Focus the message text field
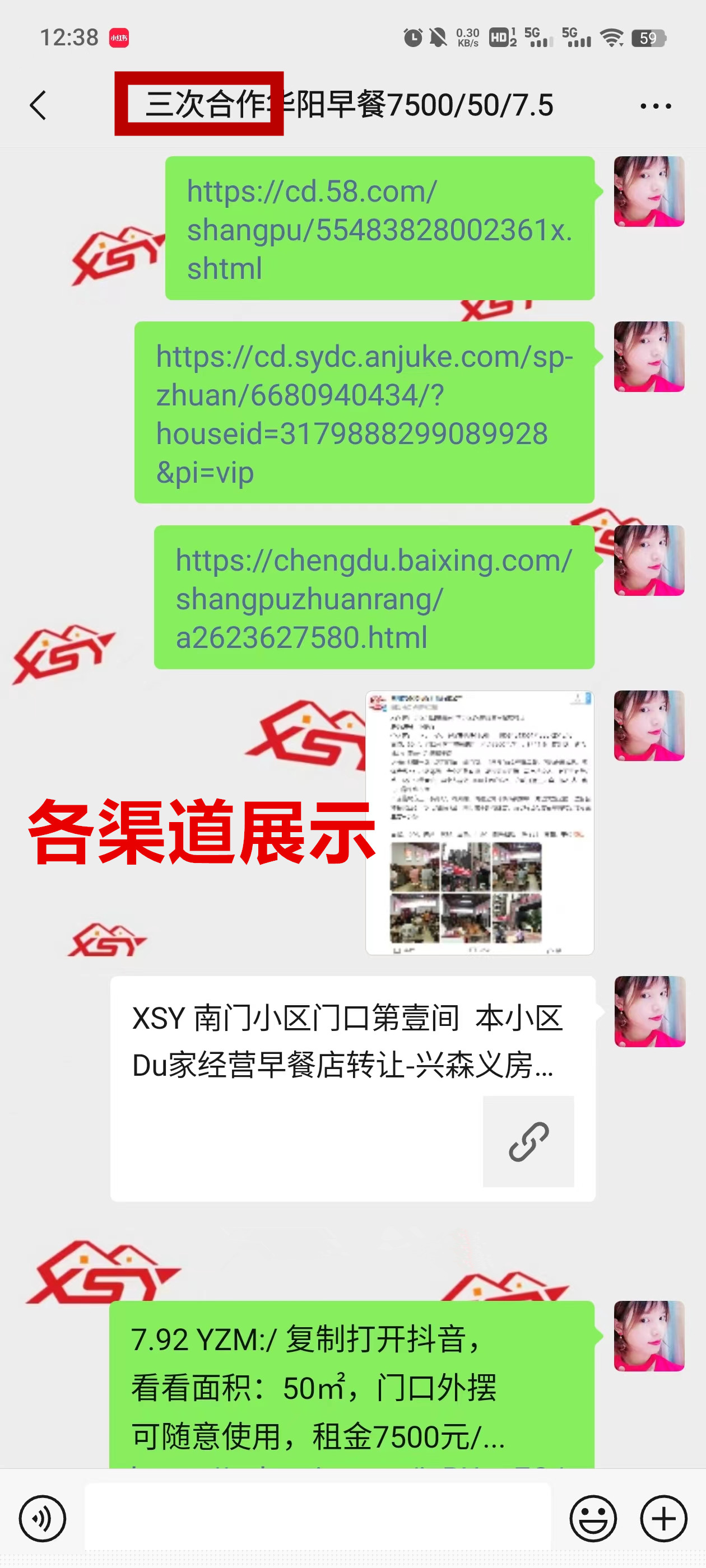Viewport: 706px width, 1568px height. (x=317, y=1519)
